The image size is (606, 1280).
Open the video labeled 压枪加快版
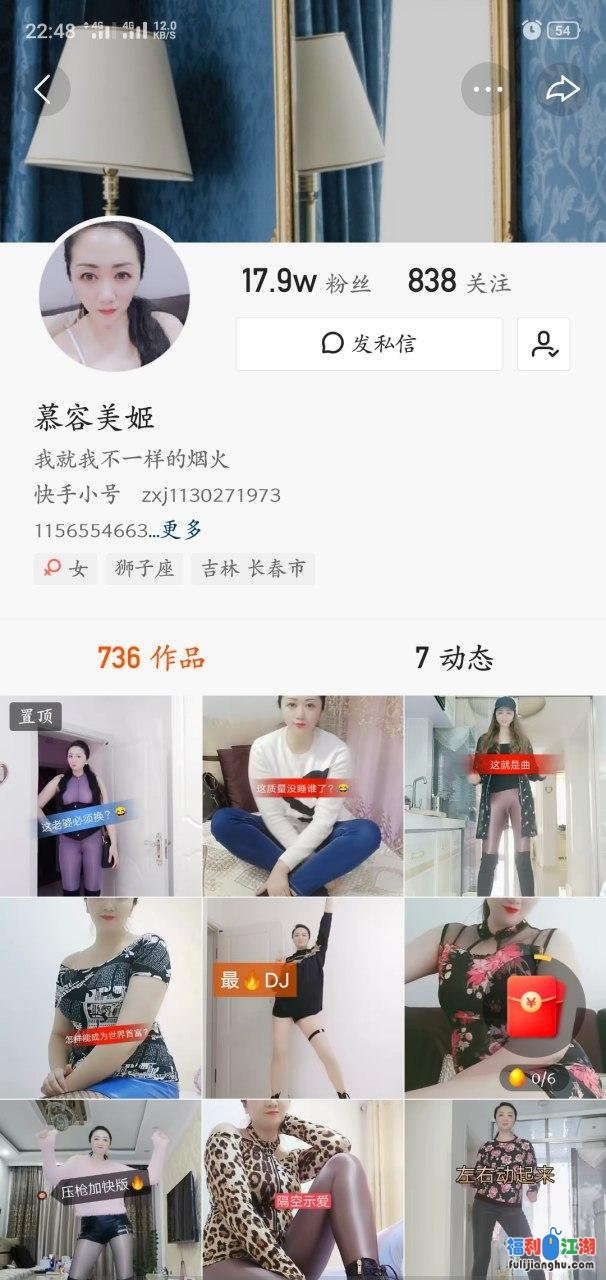coord(100,1190)
